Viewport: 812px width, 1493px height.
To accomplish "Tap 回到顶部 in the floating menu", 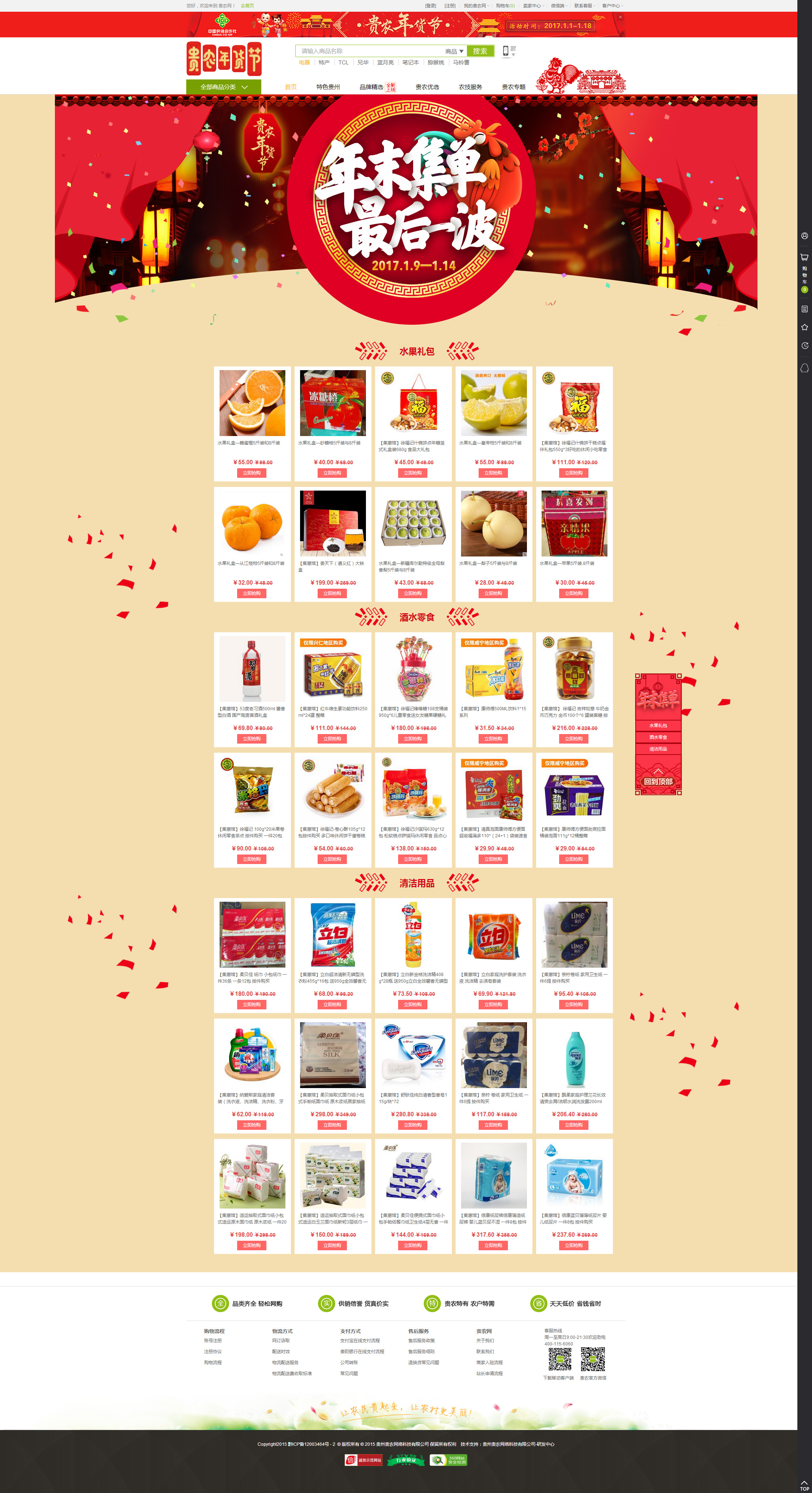I will tap(658, 781).
